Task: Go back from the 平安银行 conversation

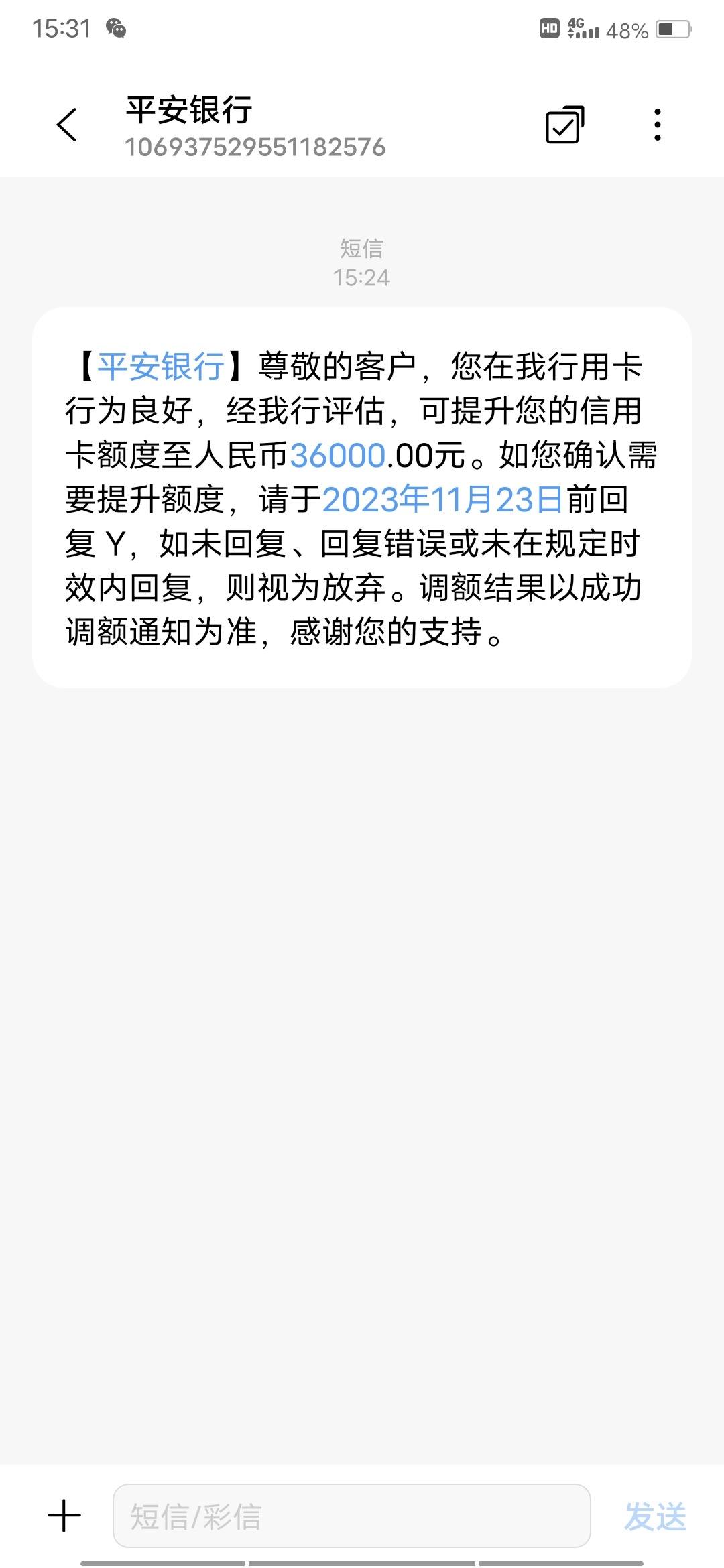Action: tap(66, 125)
